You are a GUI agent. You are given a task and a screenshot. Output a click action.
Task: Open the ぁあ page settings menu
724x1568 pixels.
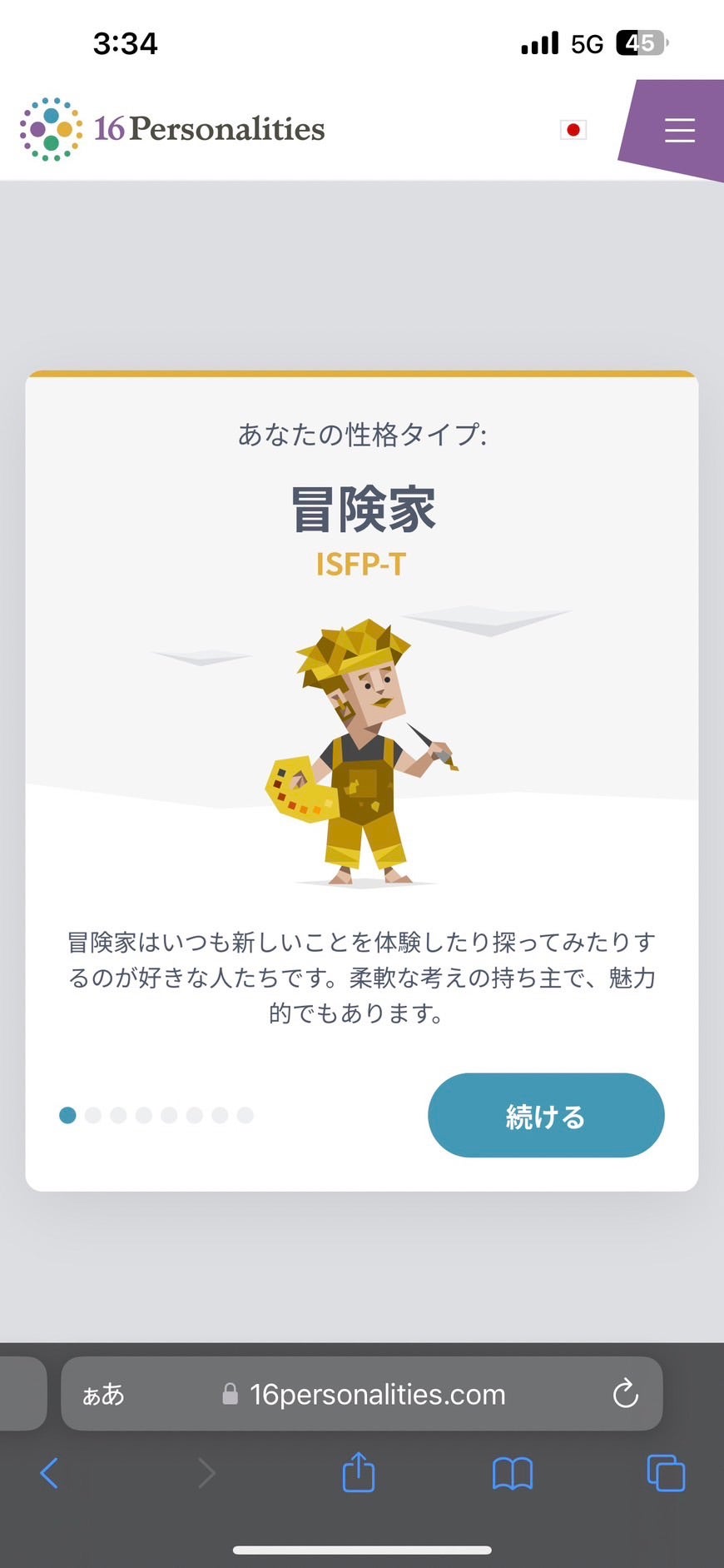pyautogui.click(x=103, y=1394)
